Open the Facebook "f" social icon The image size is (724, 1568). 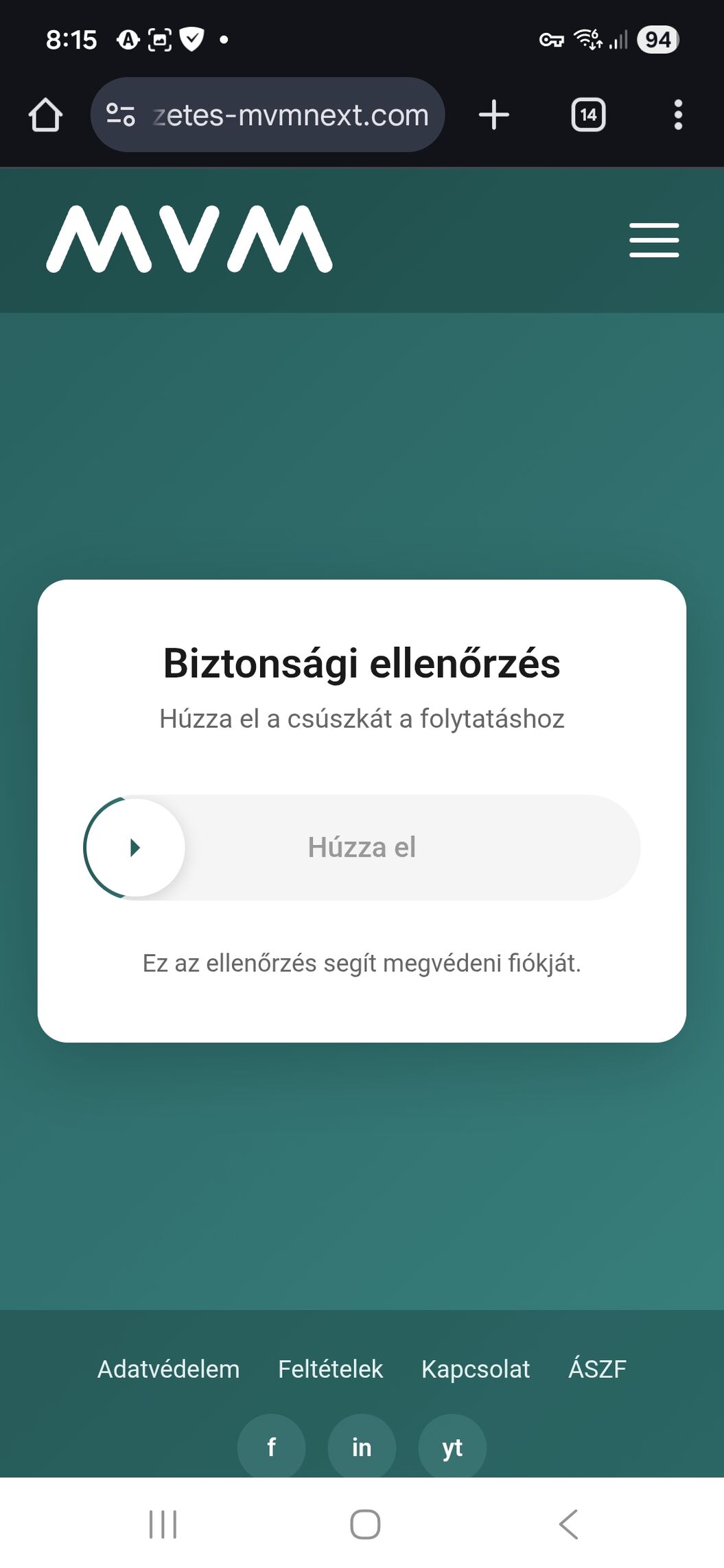pyautogui.click(x=271, y=1447)
